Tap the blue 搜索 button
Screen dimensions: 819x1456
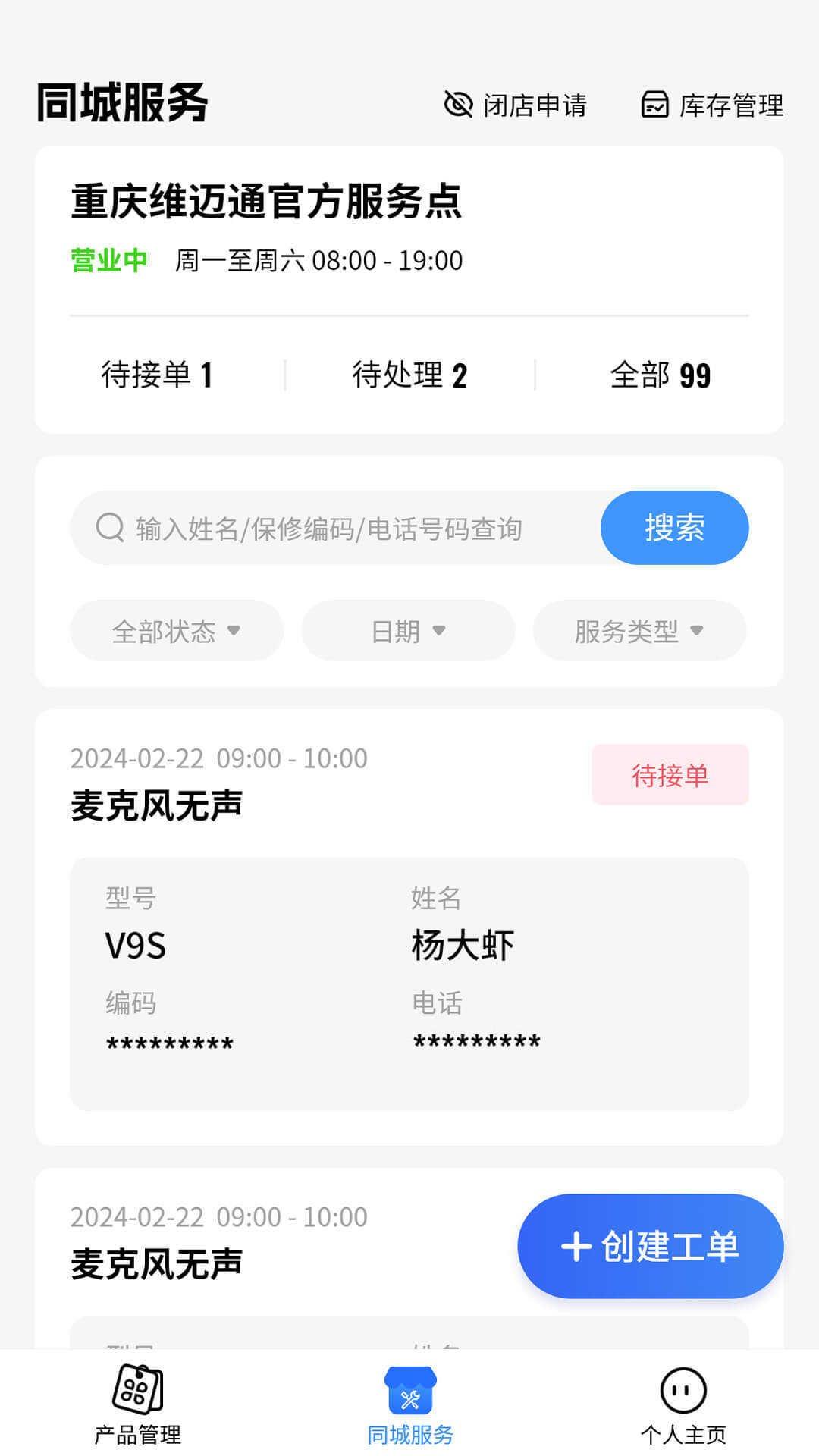click(674, 528)
